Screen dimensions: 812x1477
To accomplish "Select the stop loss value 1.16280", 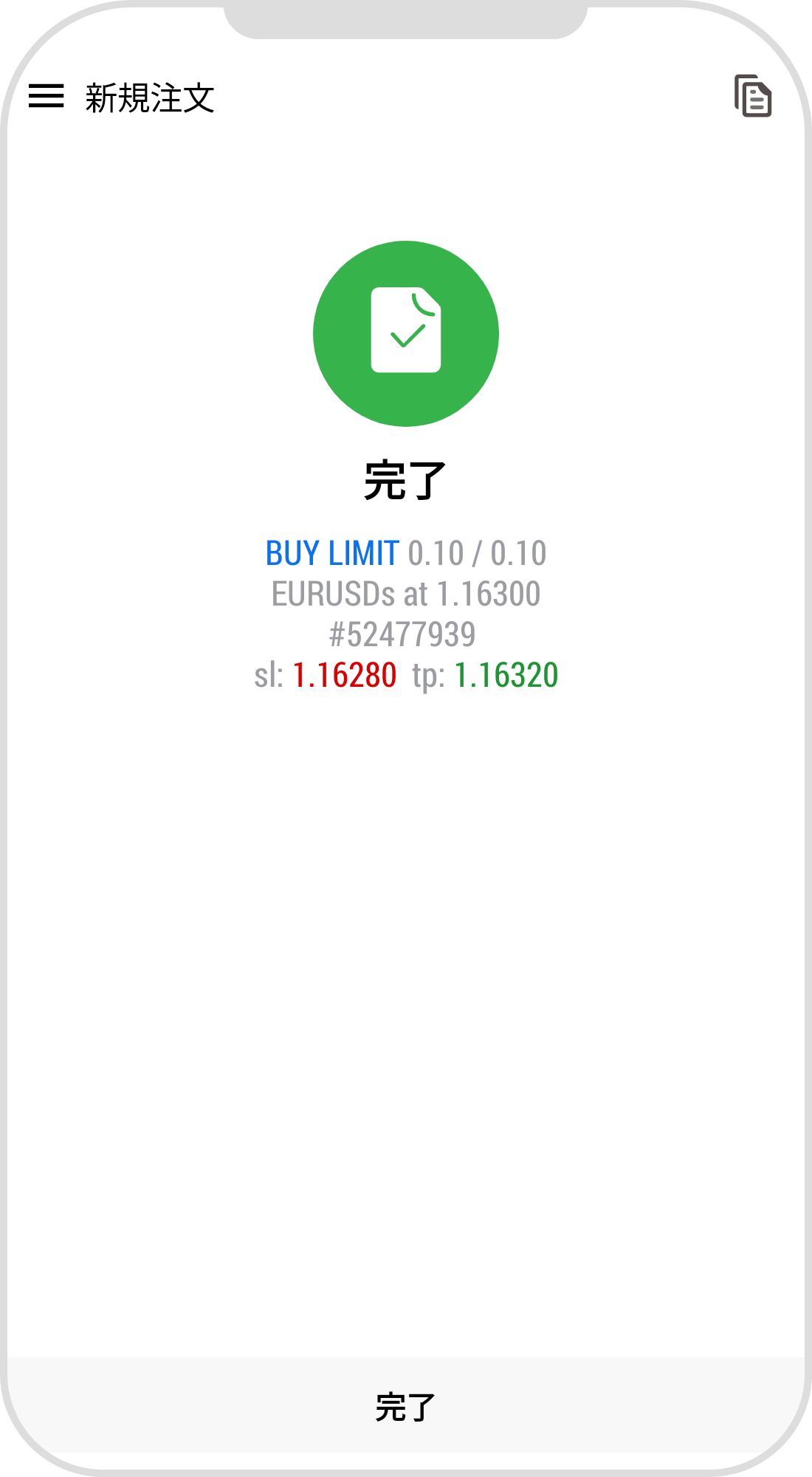I will point(345,674).
